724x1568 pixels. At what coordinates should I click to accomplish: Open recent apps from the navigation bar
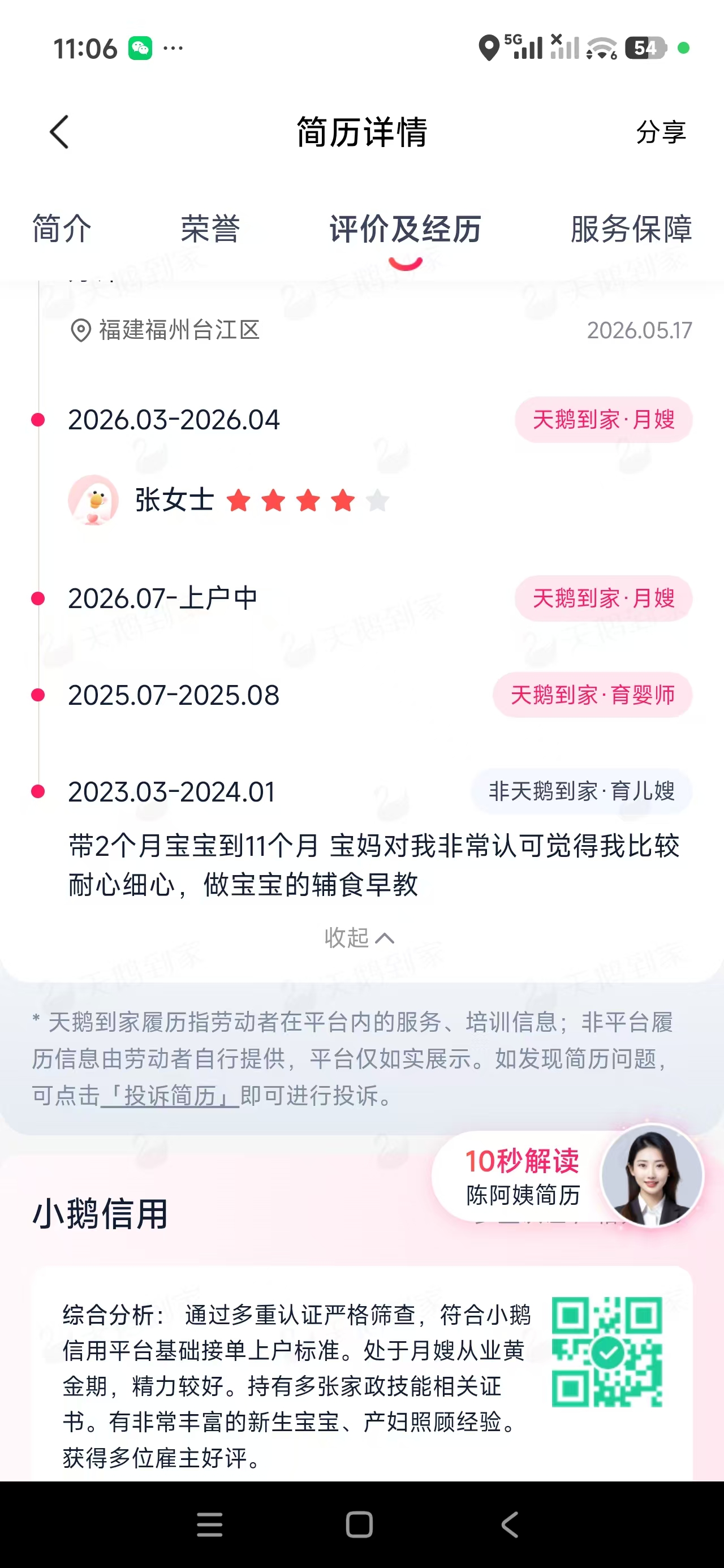[x=209, y=1525]
